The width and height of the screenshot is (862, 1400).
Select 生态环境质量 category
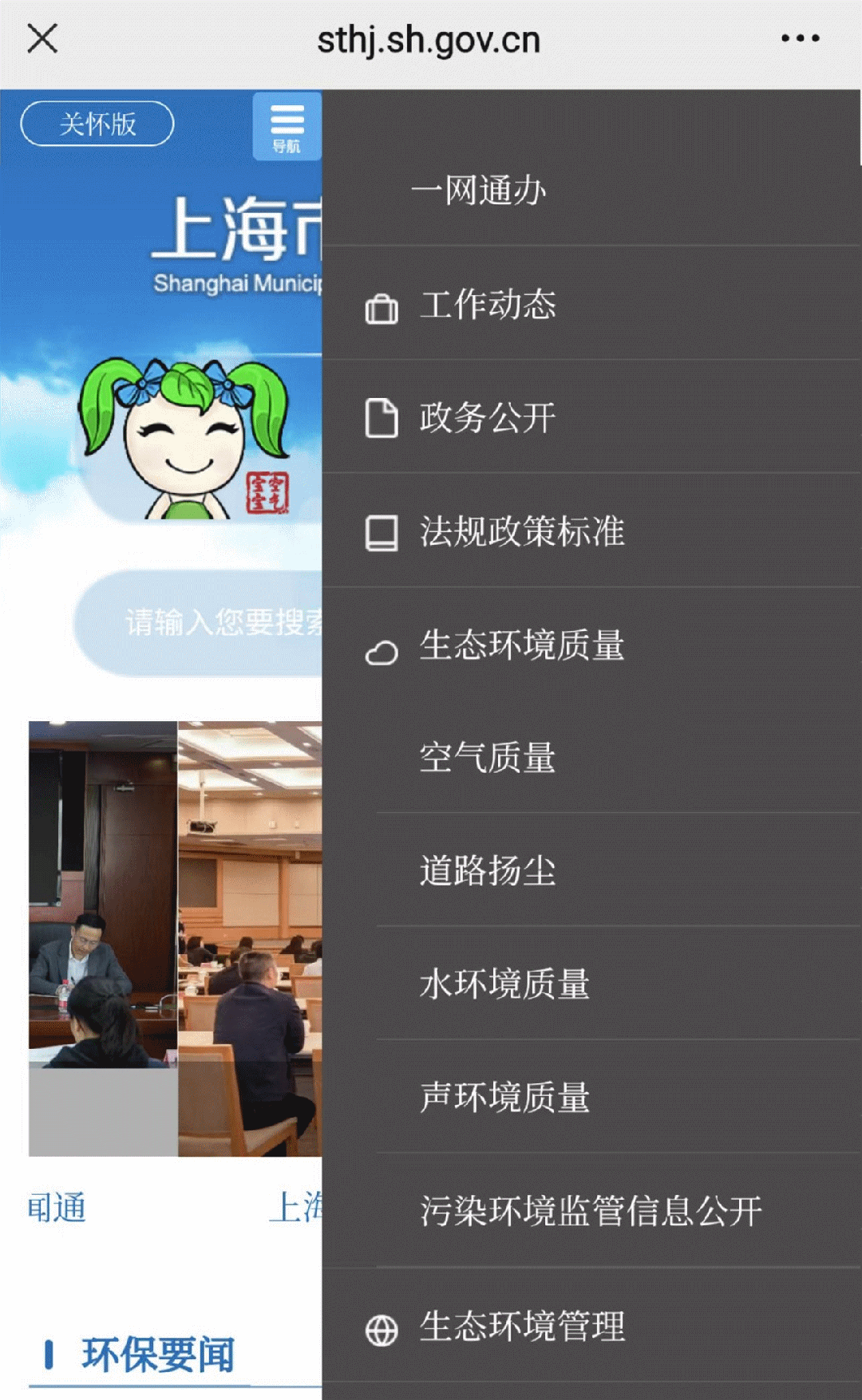[x=522, y=645]
